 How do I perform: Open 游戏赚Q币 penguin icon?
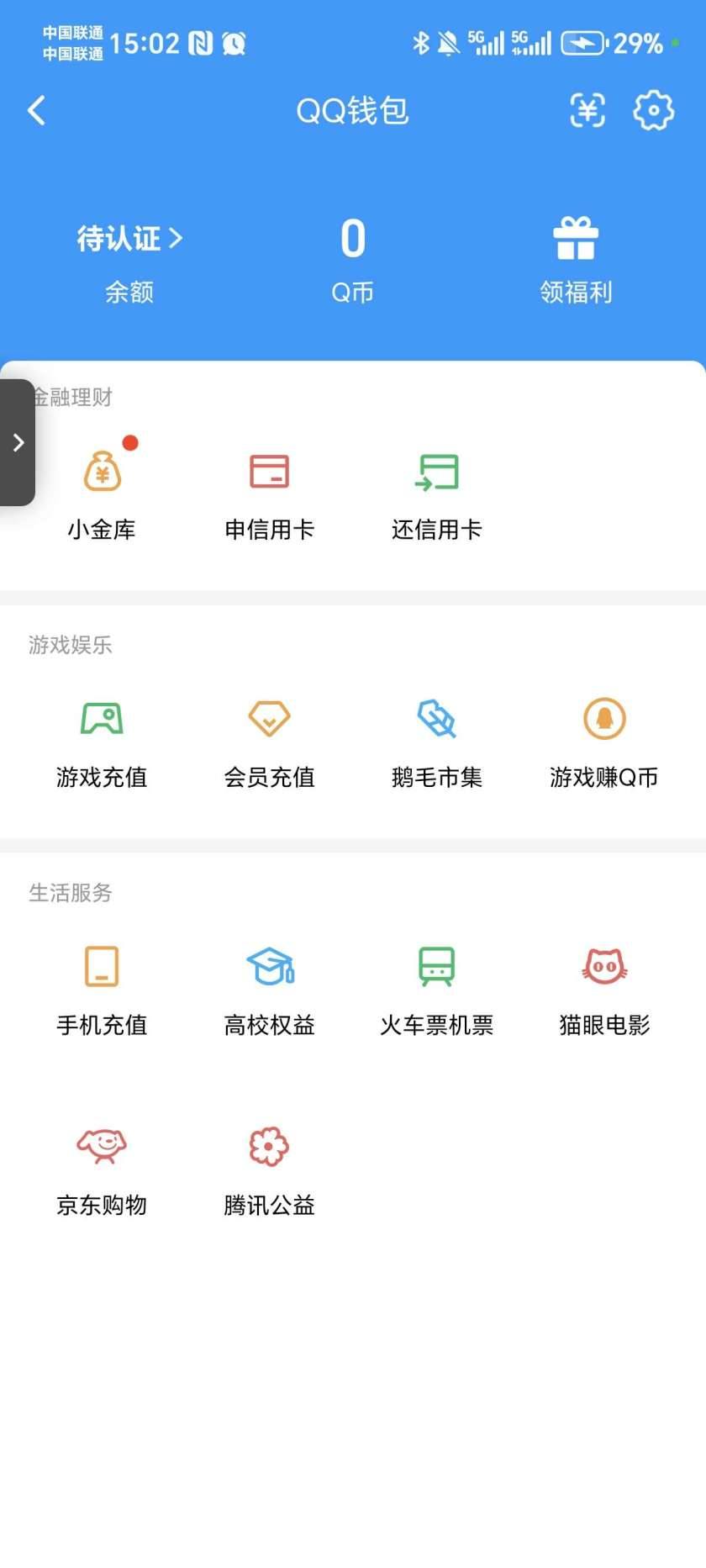pyautogui.click(x=603, y=719)
